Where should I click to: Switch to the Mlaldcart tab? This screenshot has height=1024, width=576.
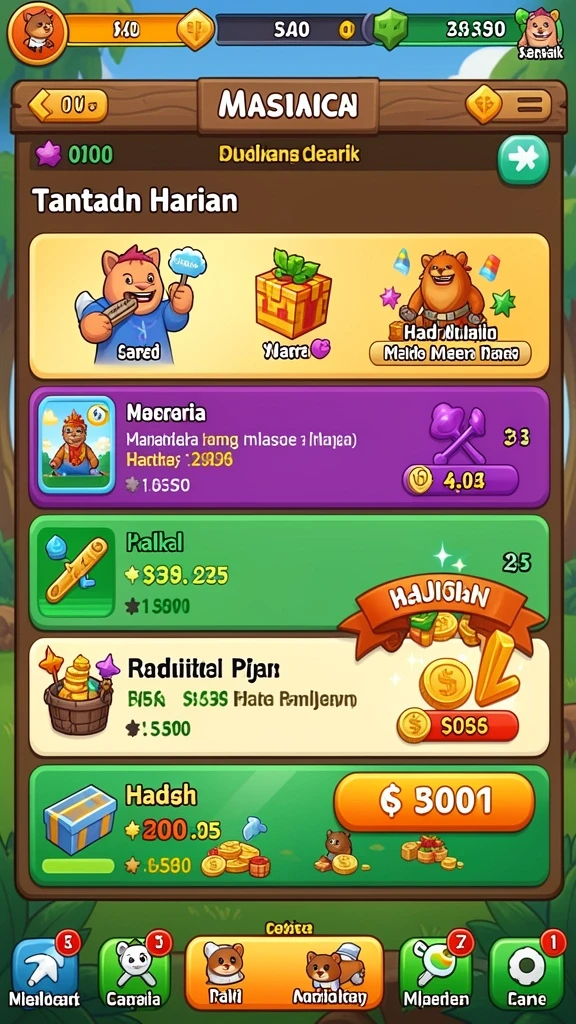point(44,972)
